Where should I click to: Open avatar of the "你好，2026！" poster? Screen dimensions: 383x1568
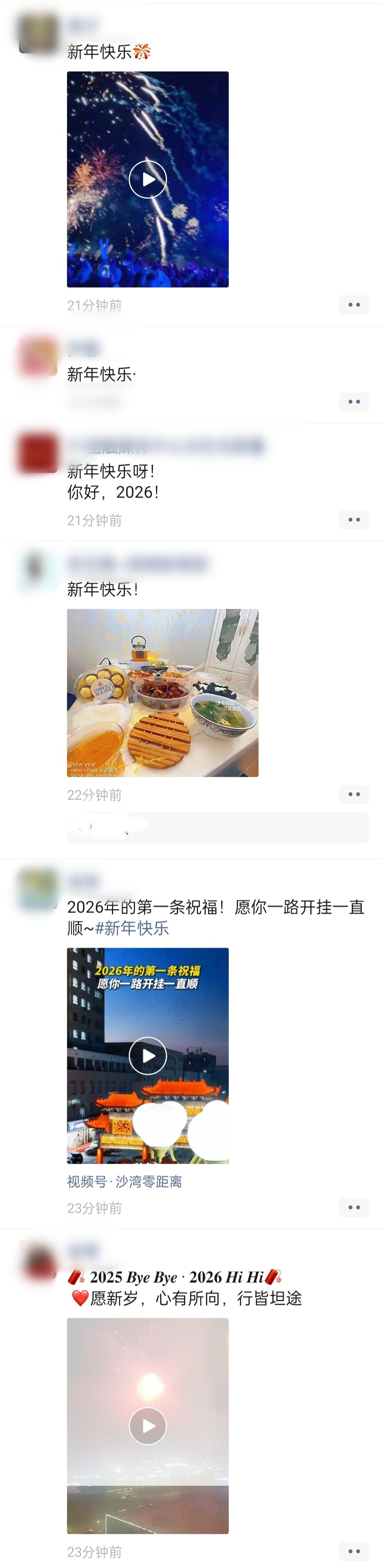point(37,453)
